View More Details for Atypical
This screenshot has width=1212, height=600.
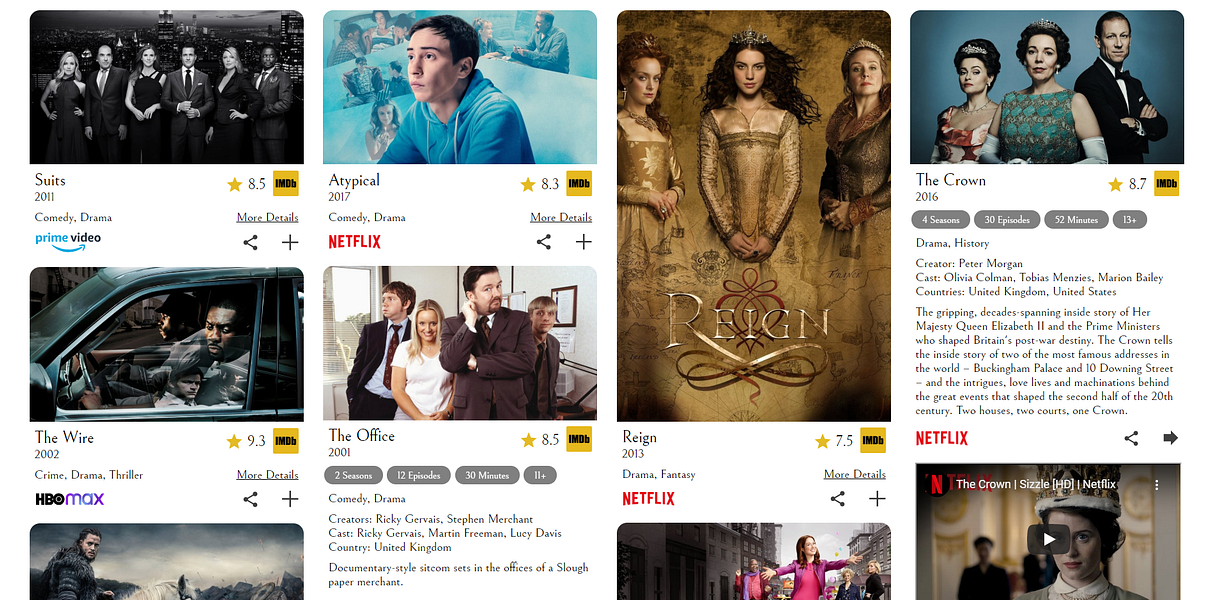point(561,217)
